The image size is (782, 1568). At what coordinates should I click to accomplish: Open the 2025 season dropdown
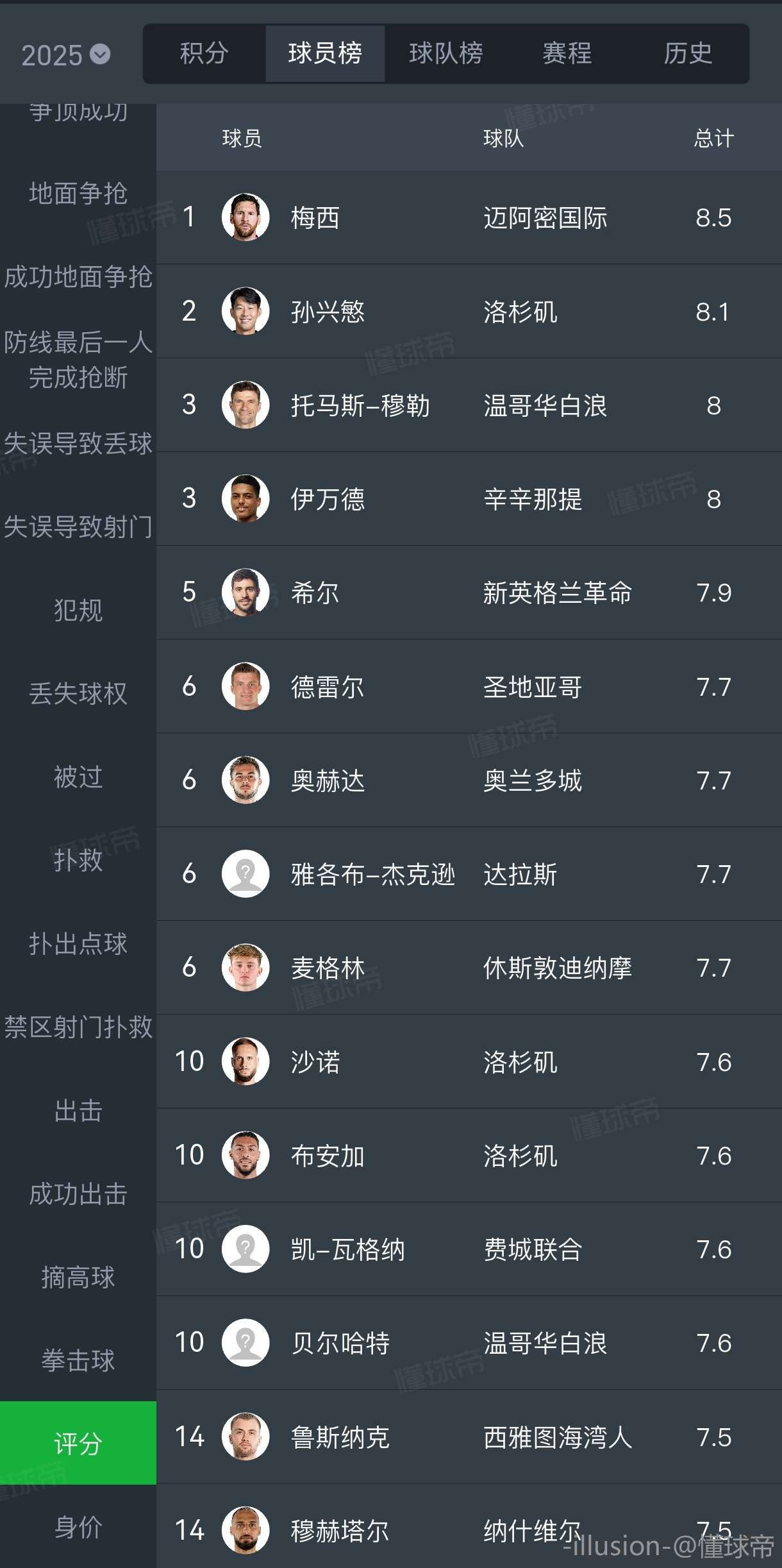click(65, 55)
